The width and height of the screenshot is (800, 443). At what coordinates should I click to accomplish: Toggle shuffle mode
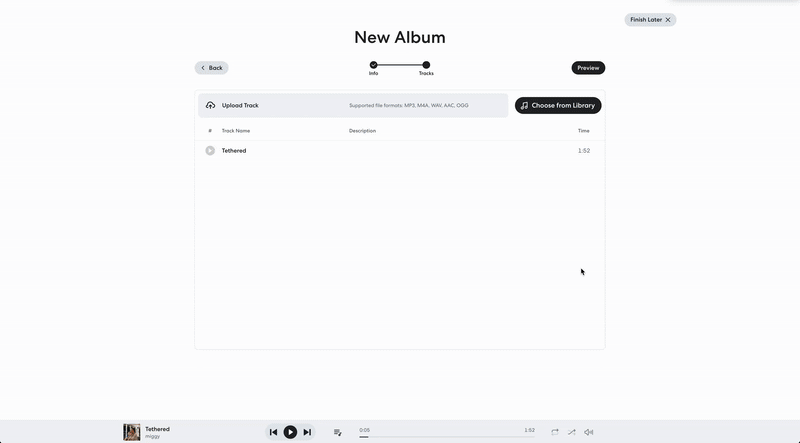[x=572, y=432]
